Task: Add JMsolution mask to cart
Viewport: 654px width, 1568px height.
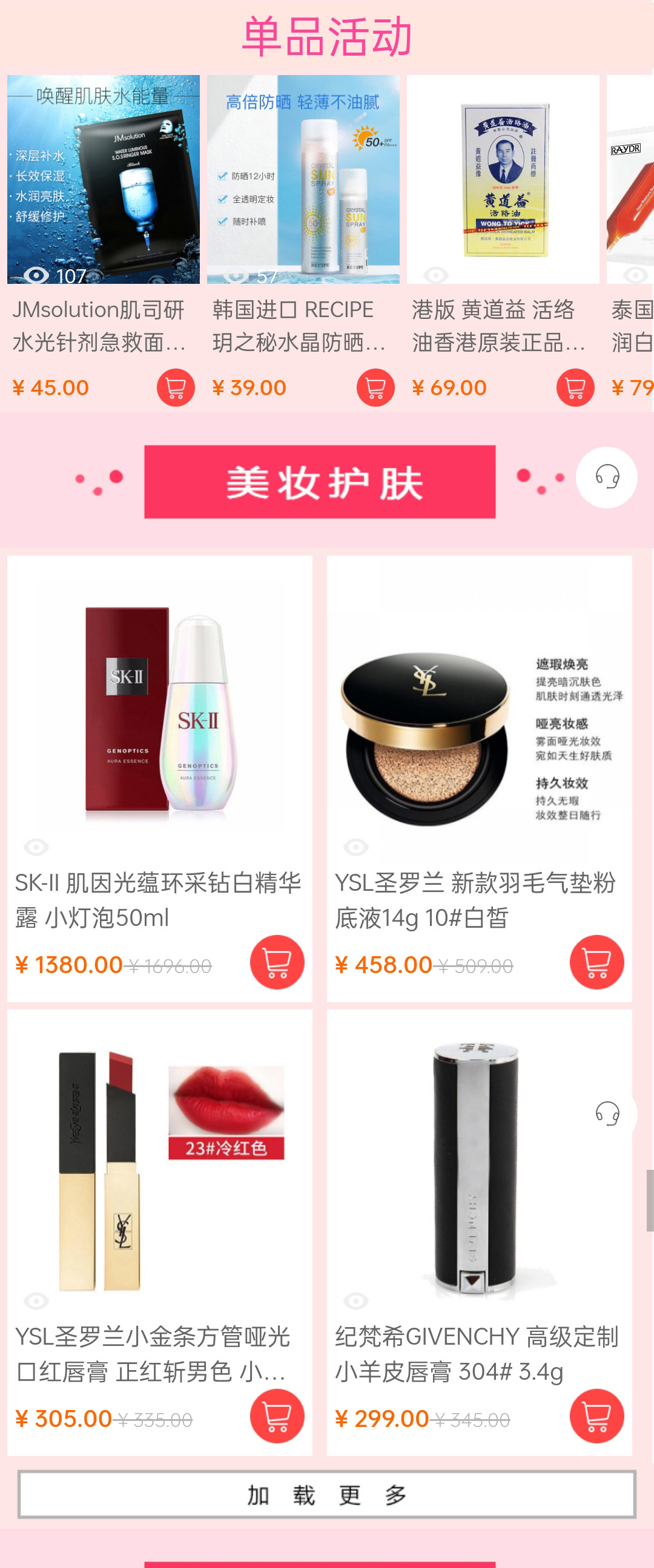Action: 176,388
